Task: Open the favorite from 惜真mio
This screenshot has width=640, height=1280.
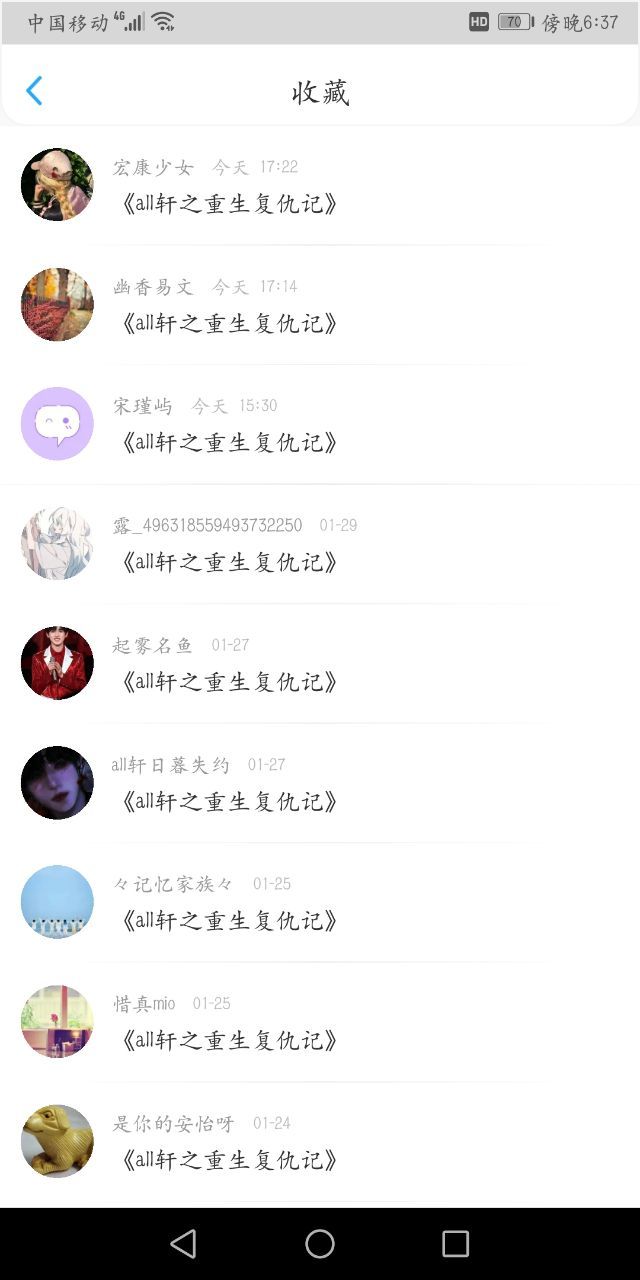Action: click(320, 1022)
